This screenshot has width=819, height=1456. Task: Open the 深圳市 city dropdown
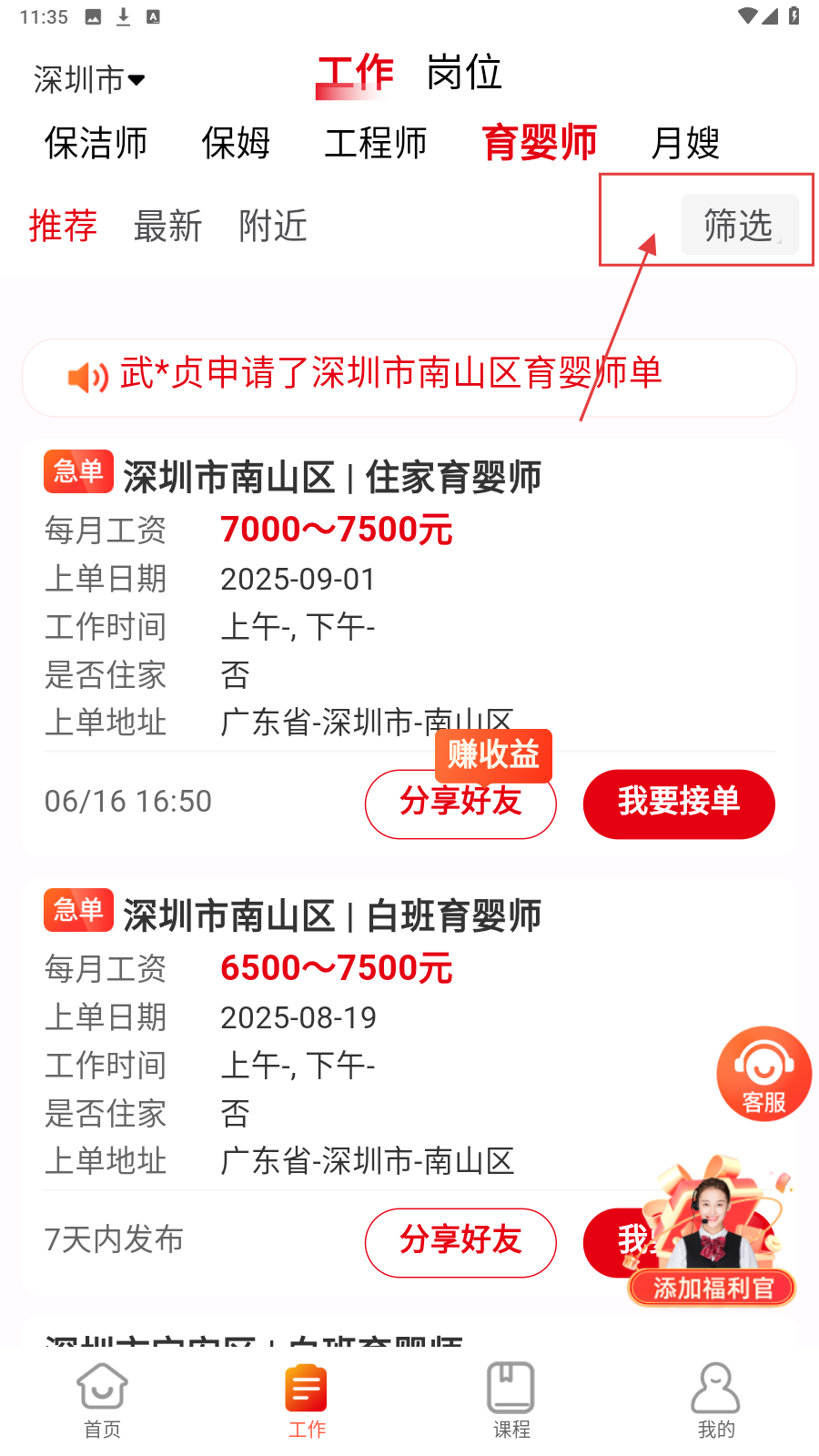(x=89, y=80)
